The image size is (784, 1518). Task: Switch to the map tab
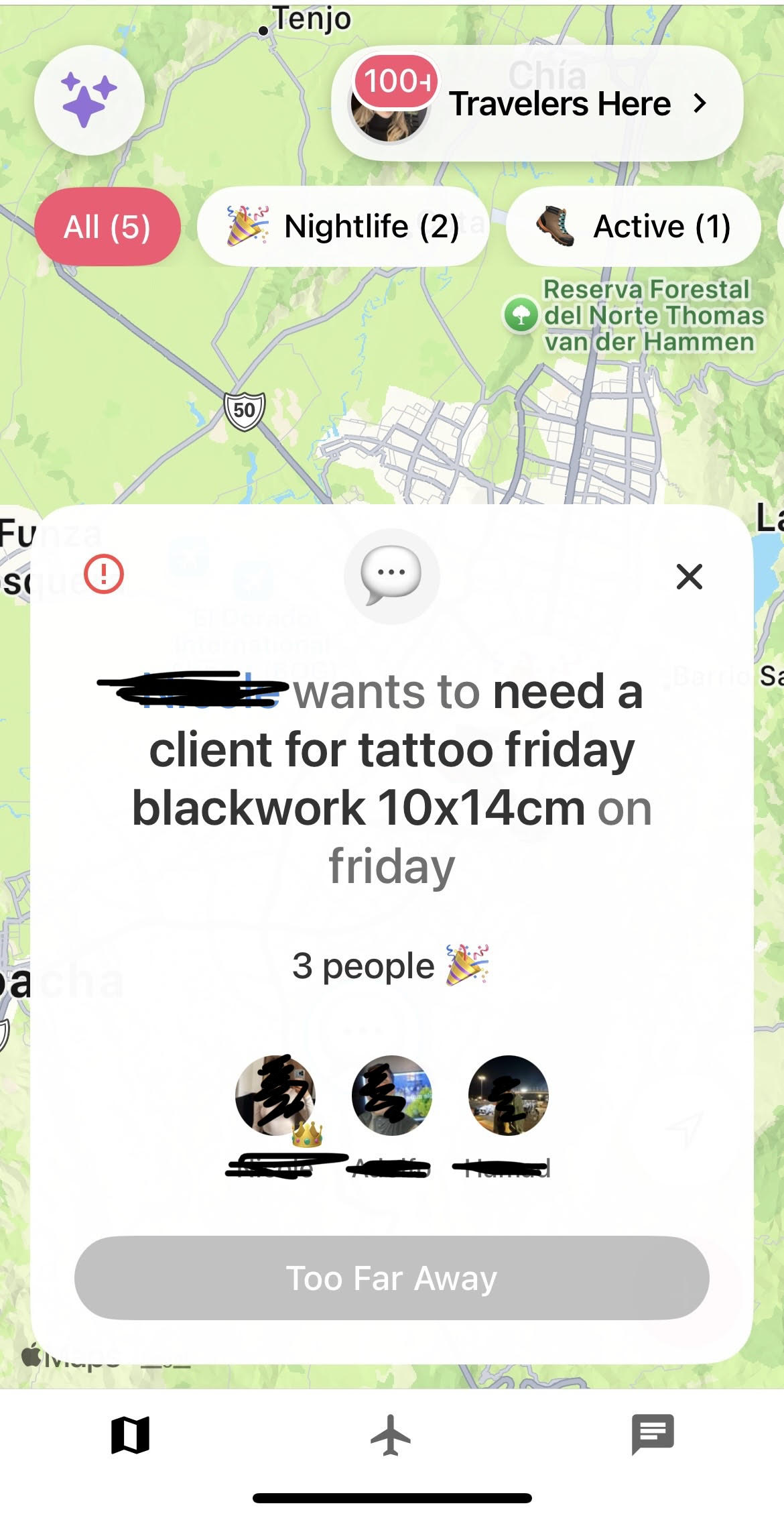pos(130,1435)
